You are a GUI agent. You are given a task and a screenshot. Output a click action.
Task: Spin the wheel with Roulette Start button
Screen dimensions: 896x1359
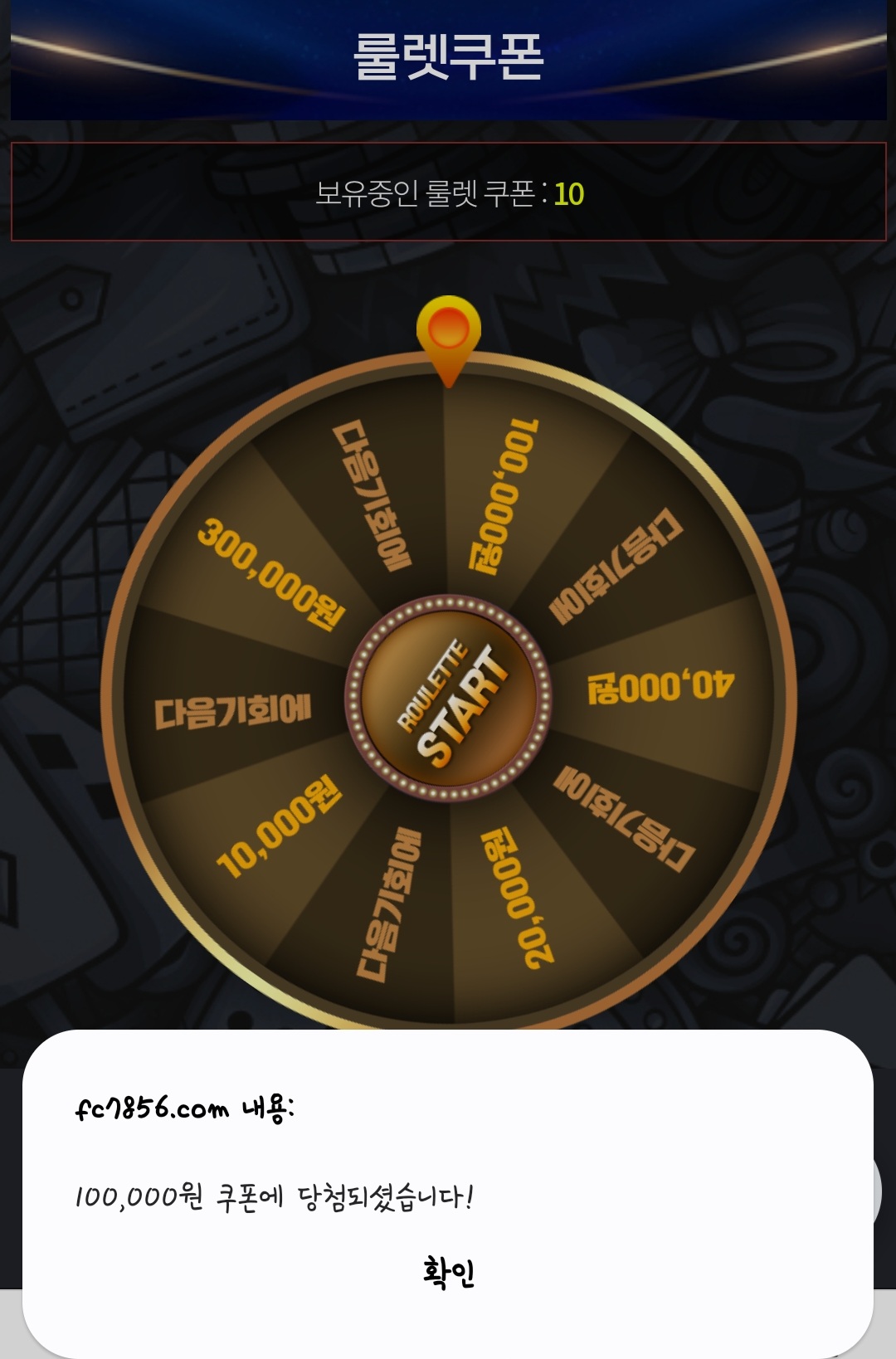tap(449, 699)
